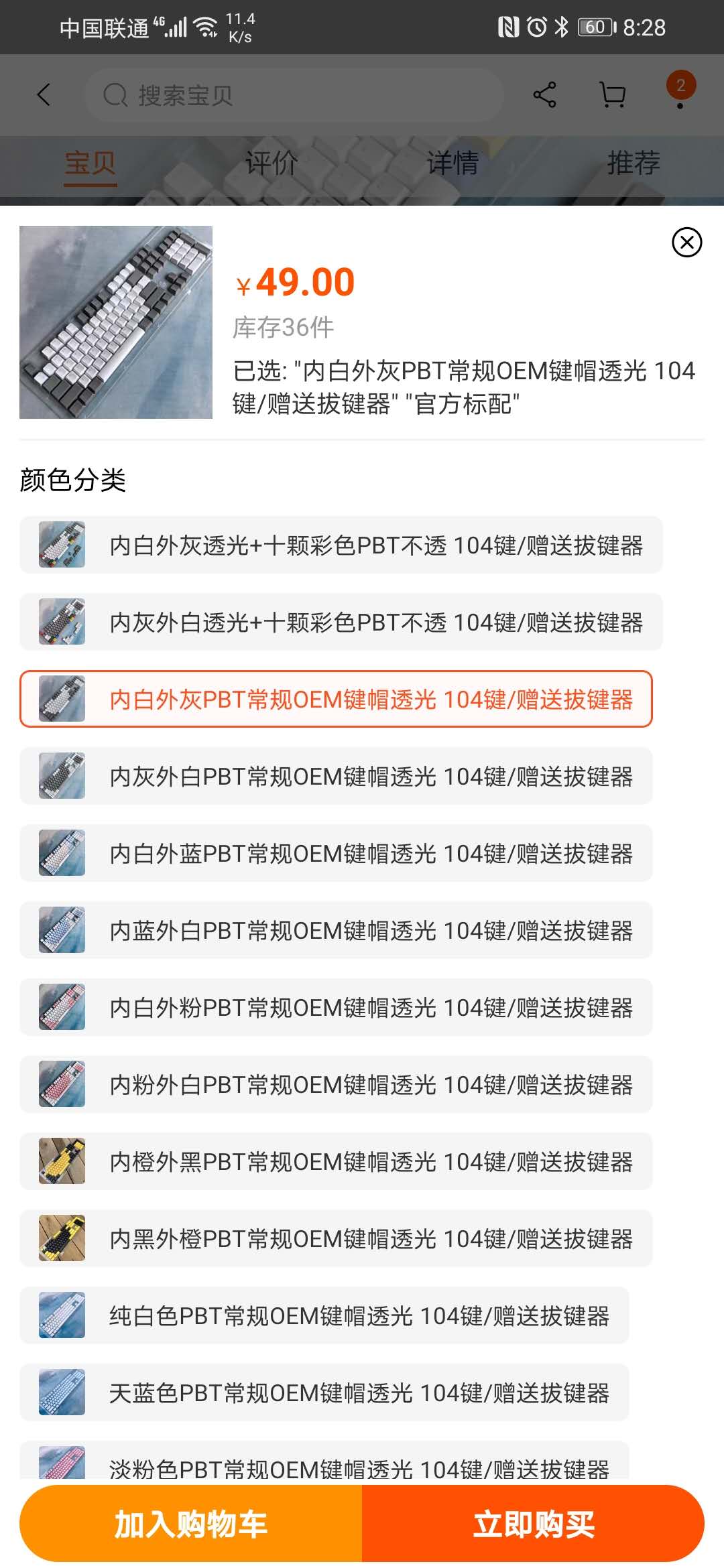Choose 内灰外白PBT常规OEM键帽透光 option

coord(336,776)
